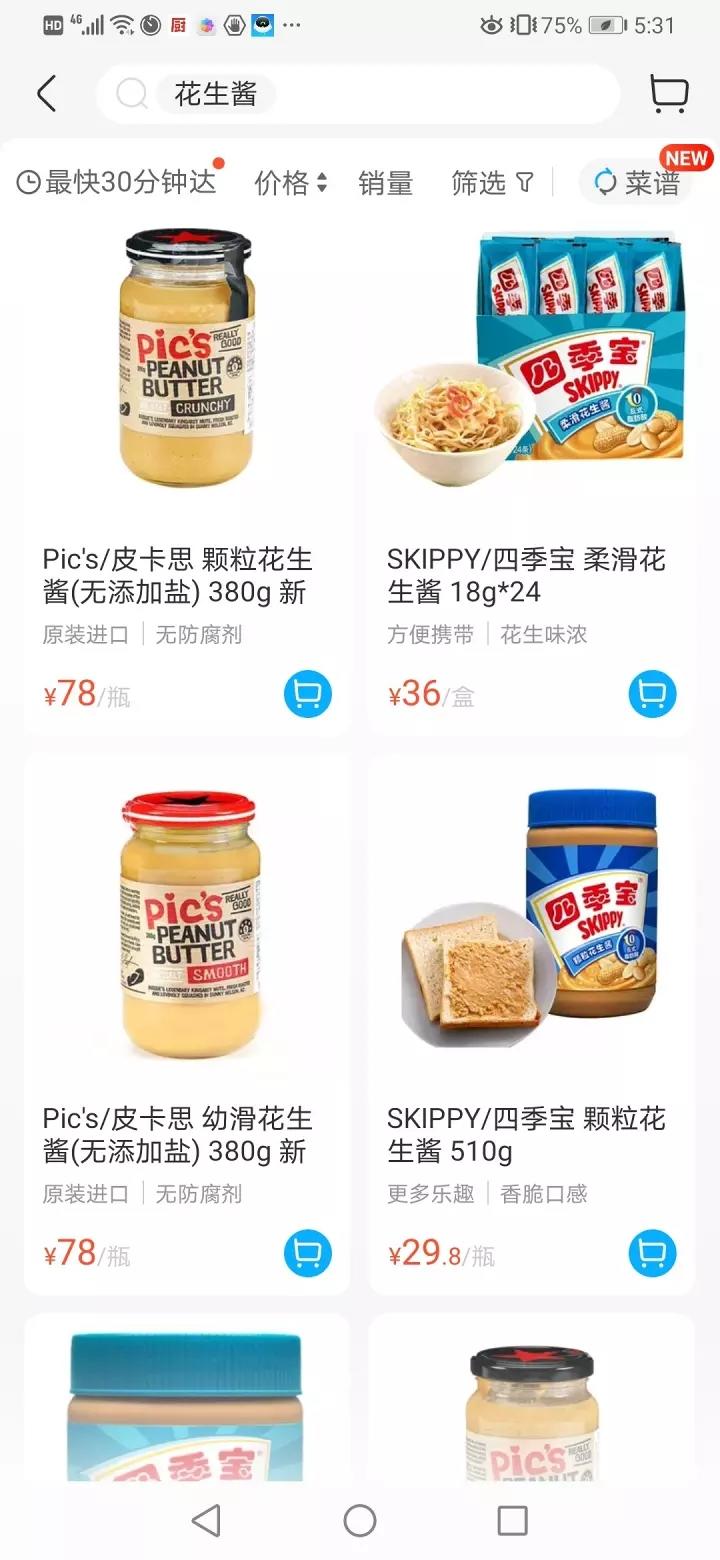Sort results by 销量

click(x=386, y=183)
